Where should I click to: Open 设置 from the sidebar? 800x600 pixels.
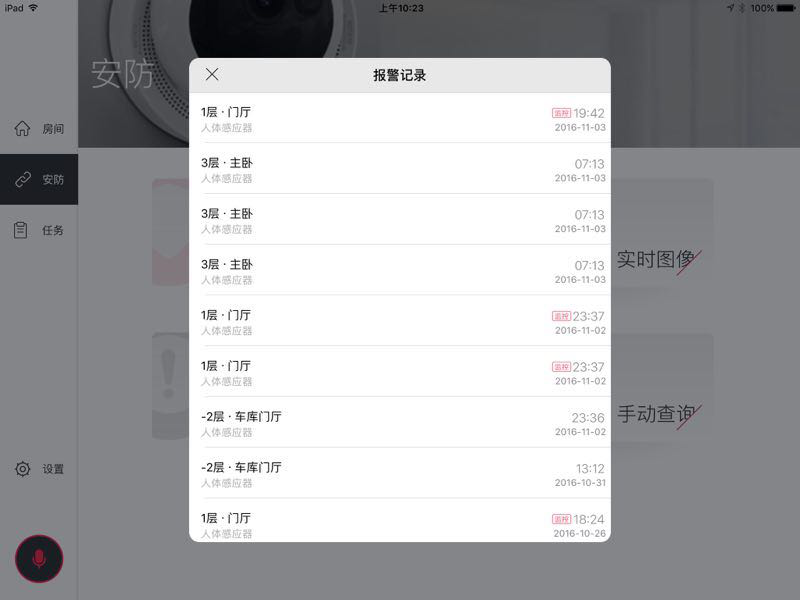(39, 469)
